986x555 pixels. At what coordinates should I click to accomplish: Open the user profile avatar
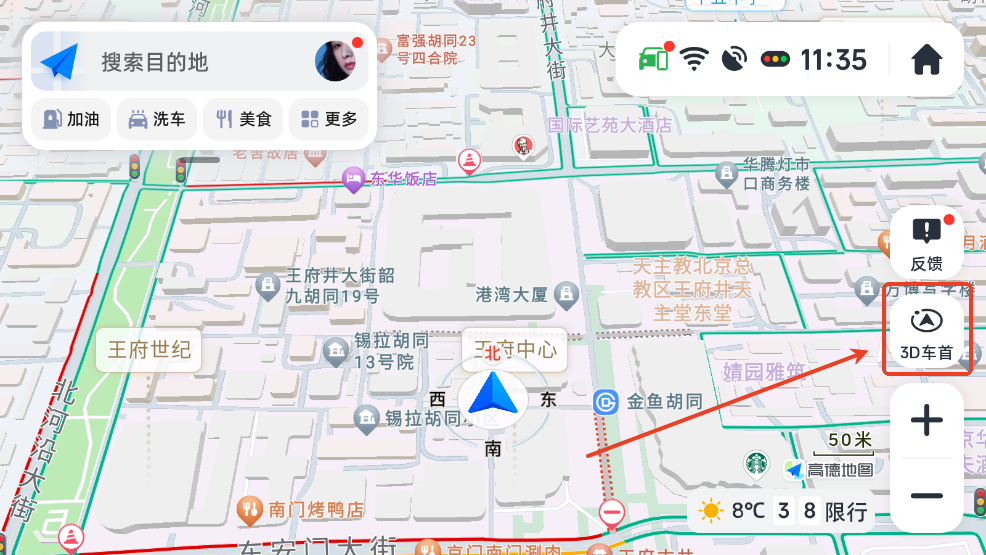tap(337, 62)
